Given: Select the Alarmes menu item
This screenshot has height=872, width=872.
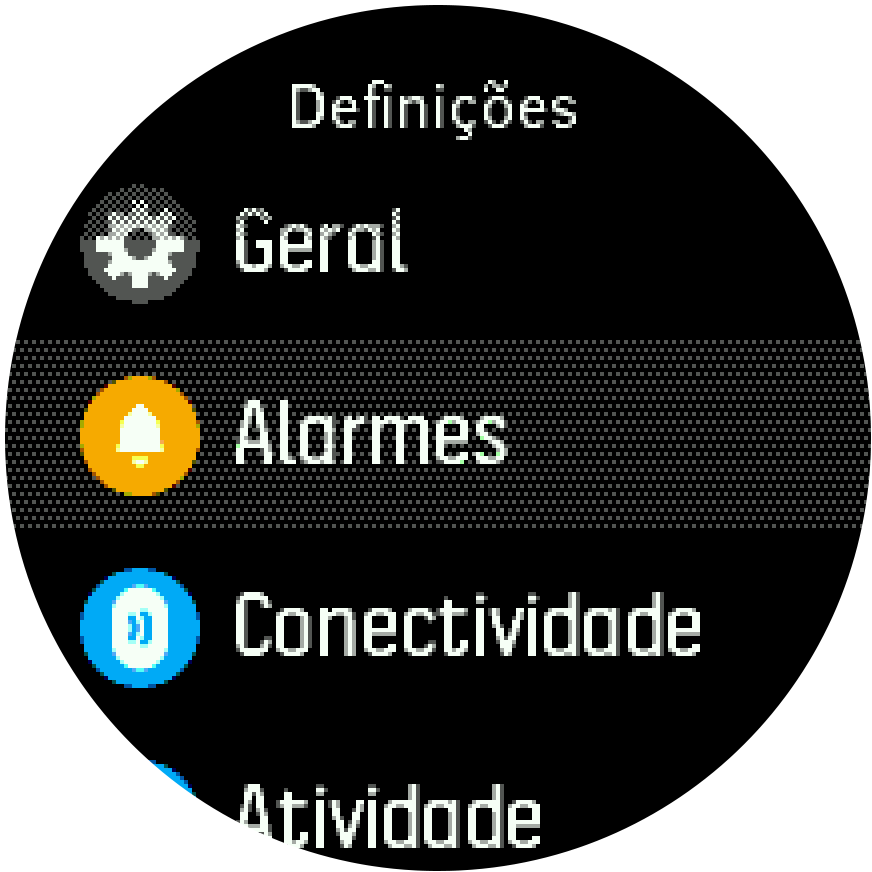Looking at the screenshot, I should pos(370,435).
